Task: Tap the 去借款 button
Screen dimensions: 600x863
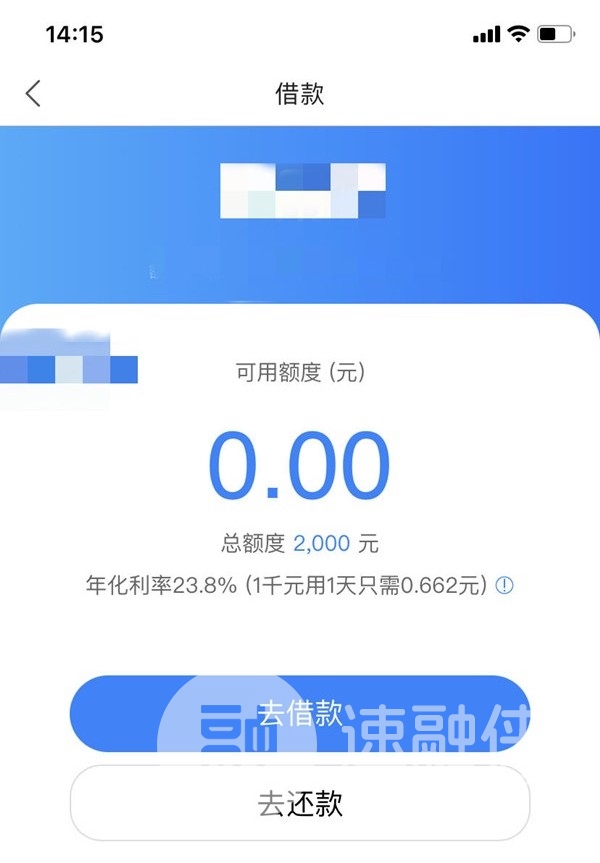Action: 299,714
